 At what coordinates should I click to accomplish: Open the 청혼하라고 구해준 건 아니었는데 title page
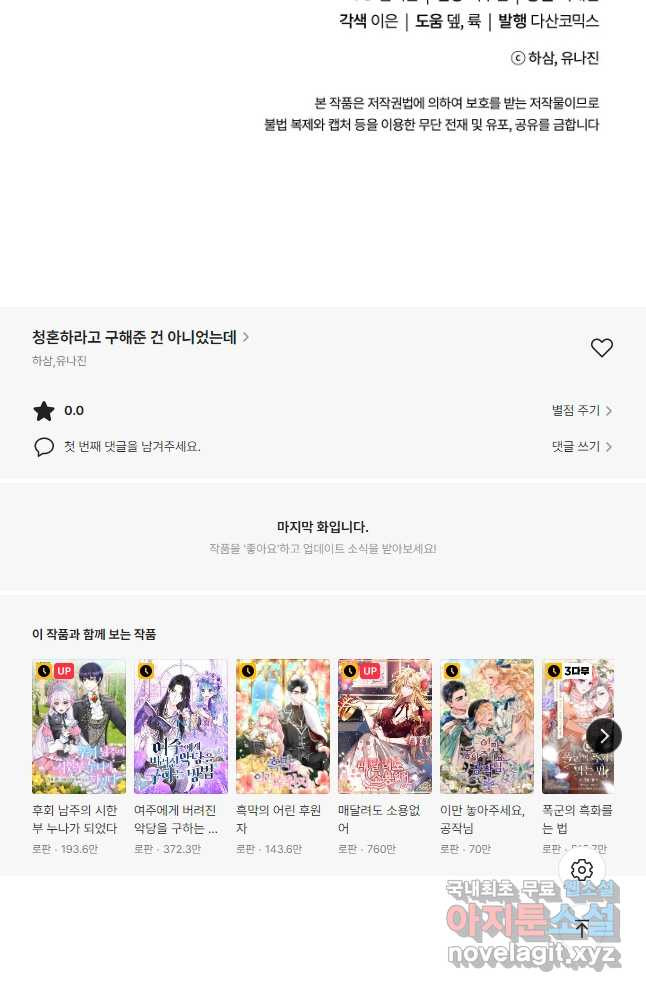(x=140, y=338)
